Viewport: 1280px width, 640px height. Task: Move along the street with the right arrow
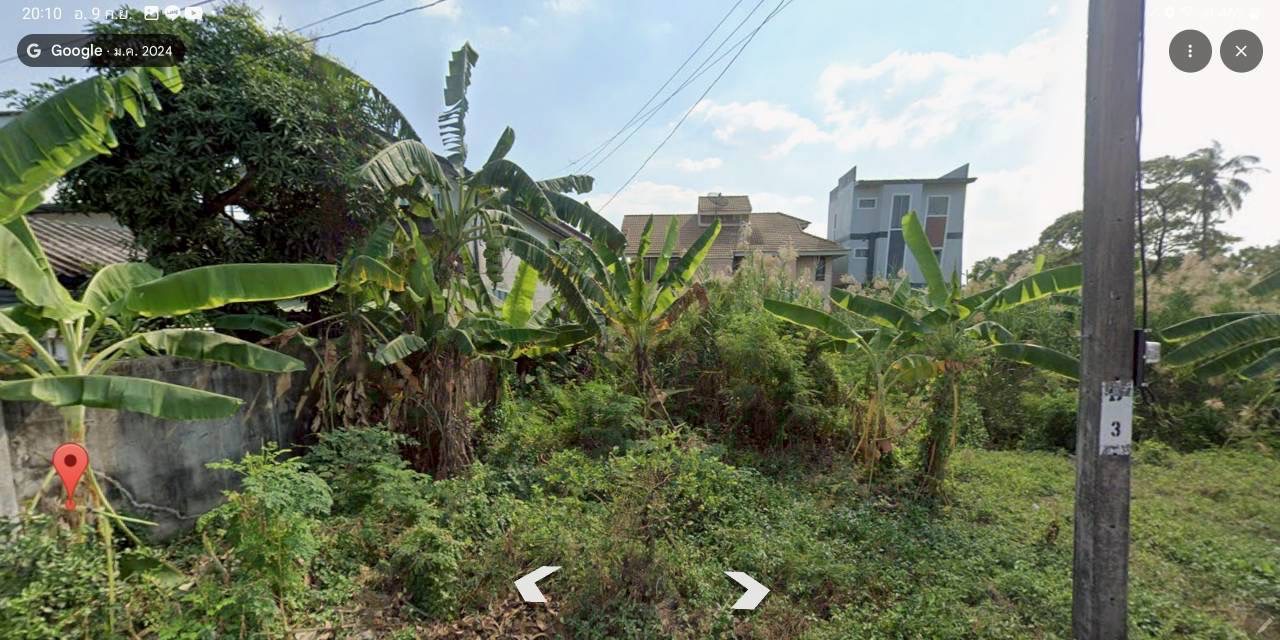(747, 589)
